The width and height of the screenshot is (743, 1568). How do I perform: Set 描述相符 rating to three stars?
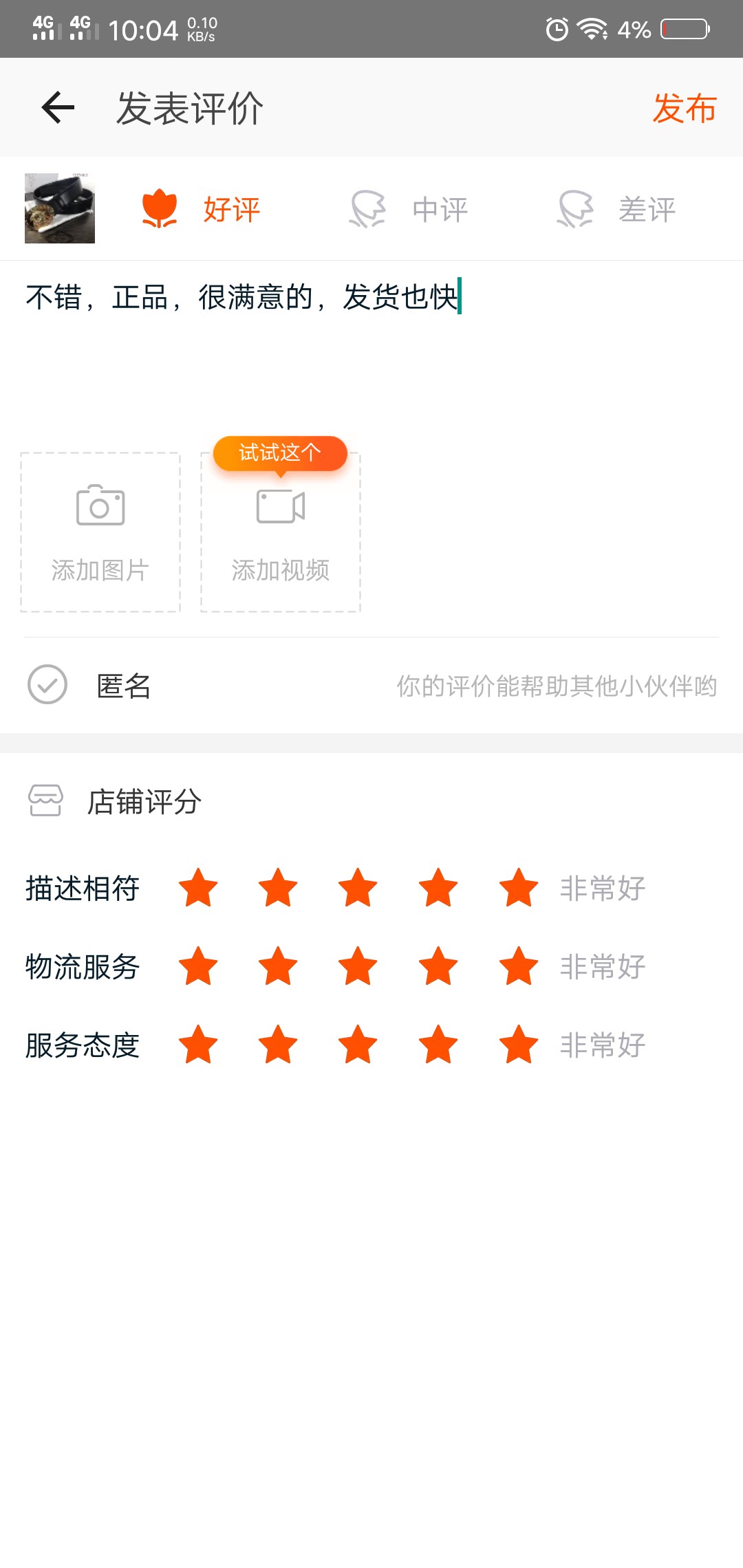(358, 888)
